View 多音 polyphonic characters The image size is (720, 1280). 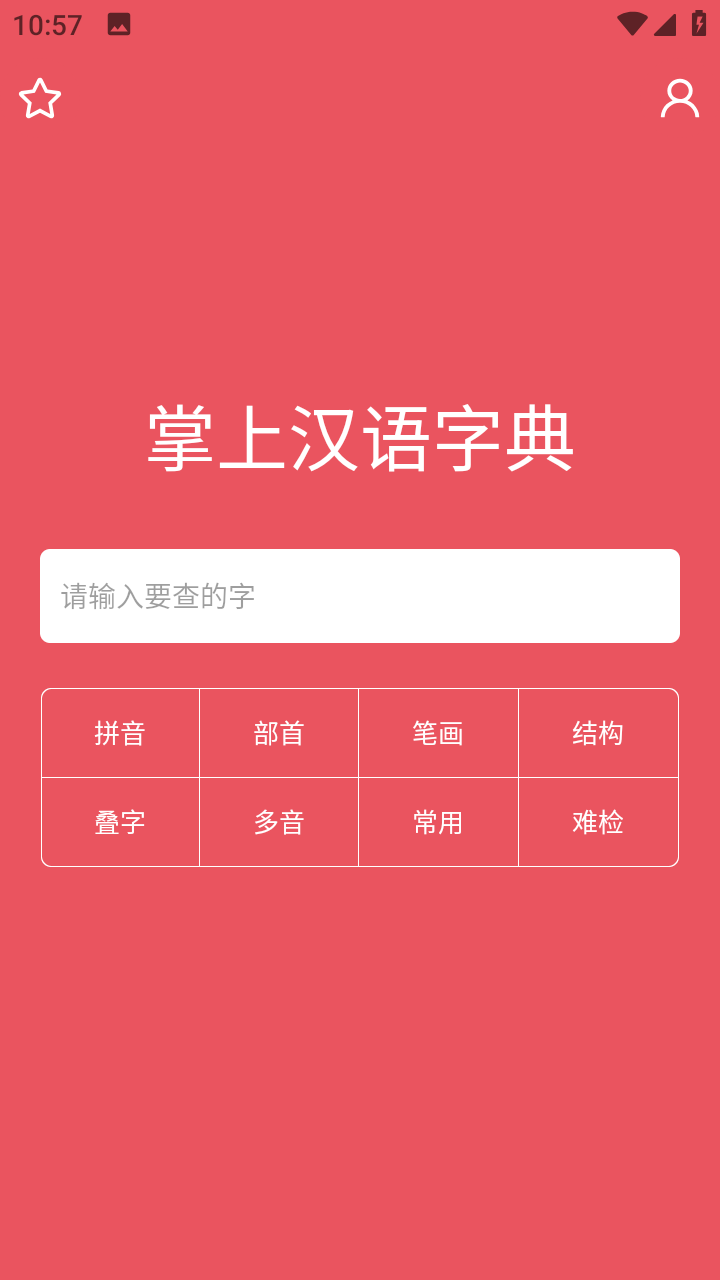pyautogui.click(x=279, y=822)
